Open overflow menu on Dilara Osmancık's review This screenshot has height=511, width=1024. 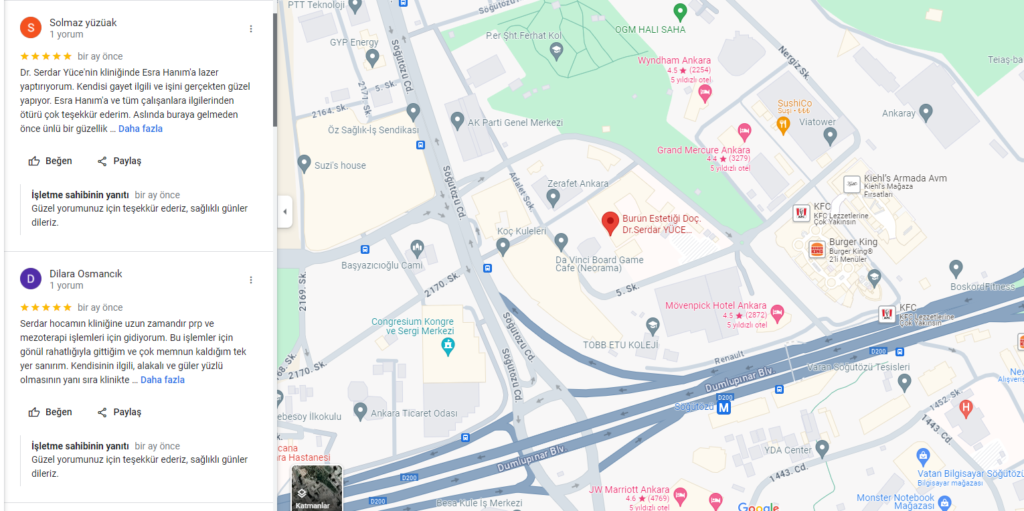pos(251,279)
